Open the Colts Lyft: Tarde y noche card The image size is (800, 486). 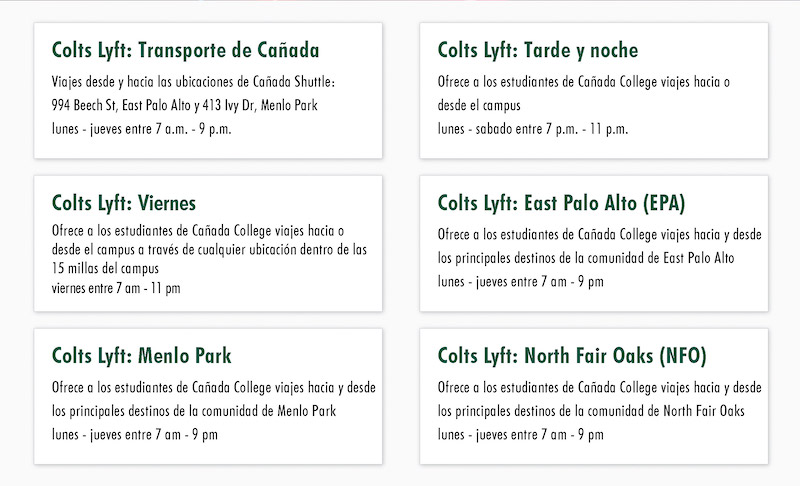click(594, 90)
